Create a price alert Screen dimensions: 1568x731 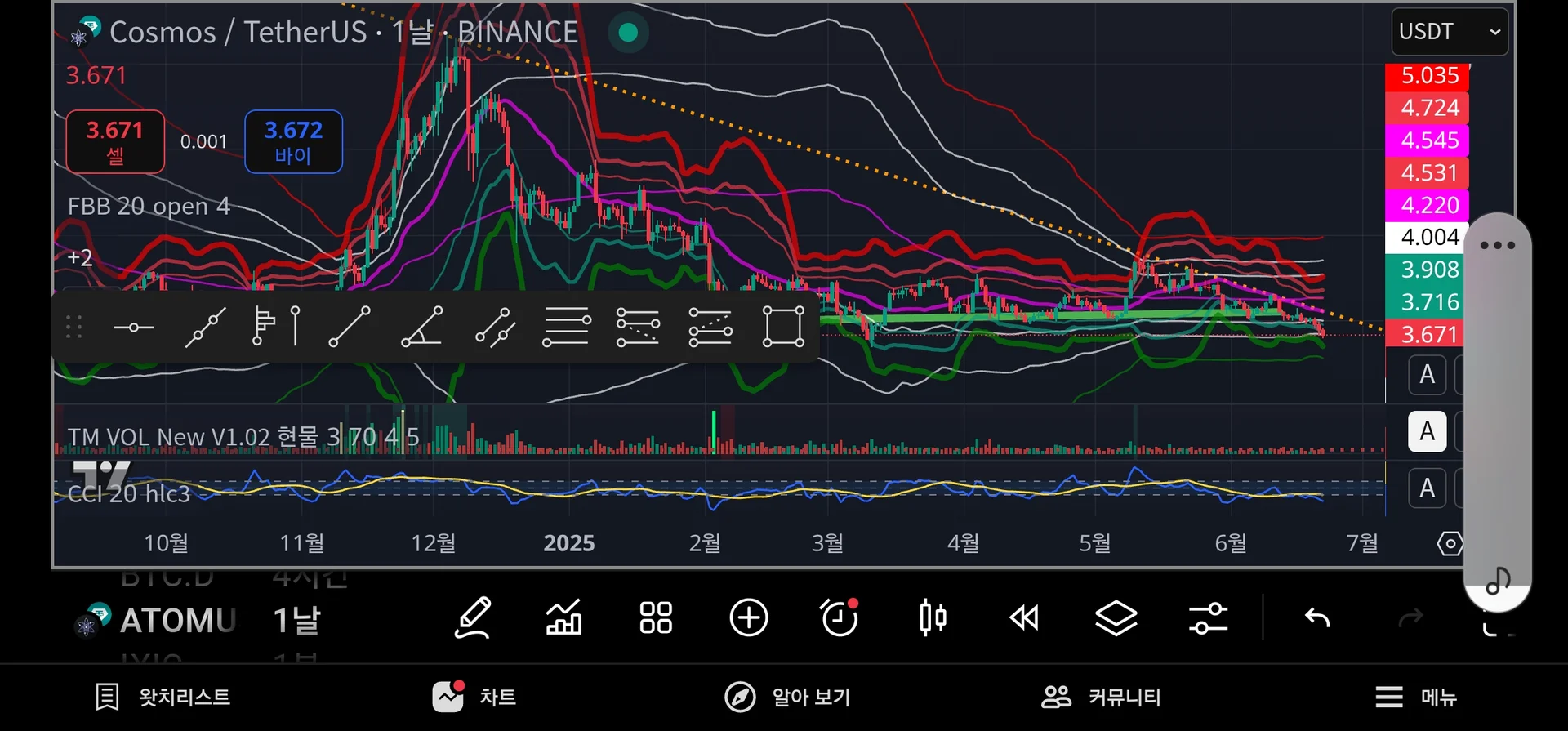(840, 617)
